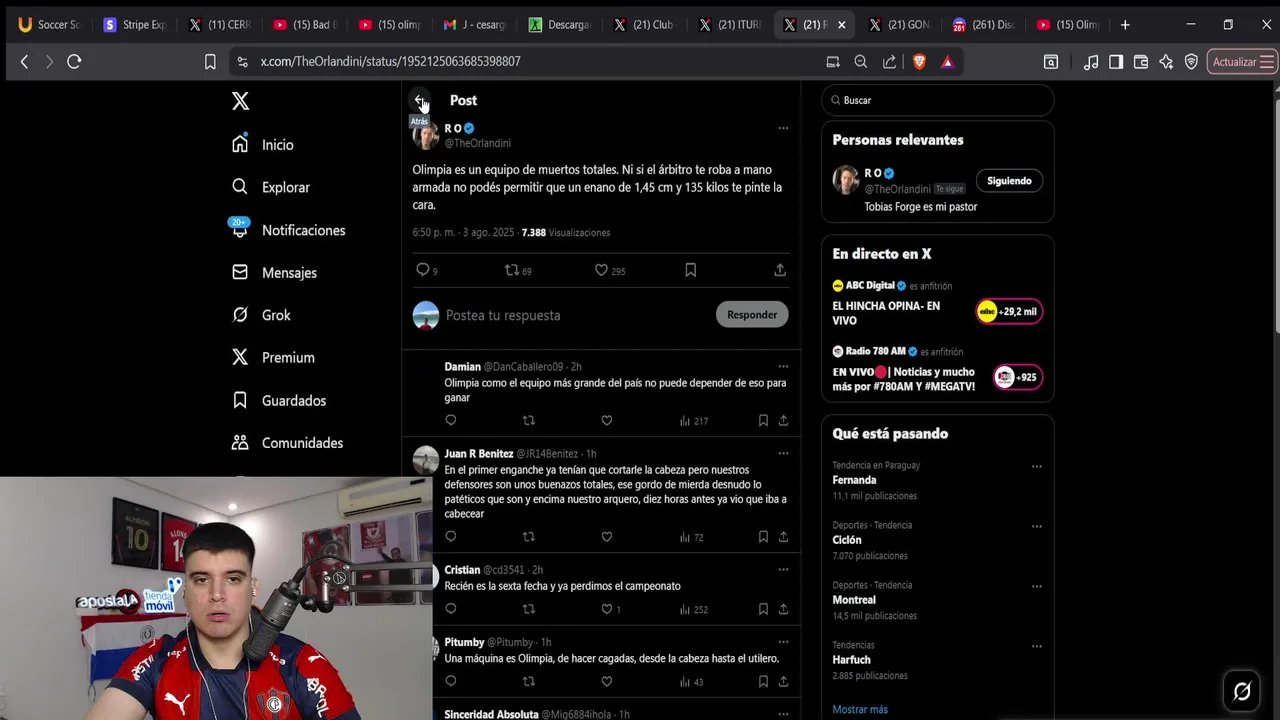Open Inicio in the sidebar
The width and height of the screenshot is (1280, 720).
click(277, 145)
